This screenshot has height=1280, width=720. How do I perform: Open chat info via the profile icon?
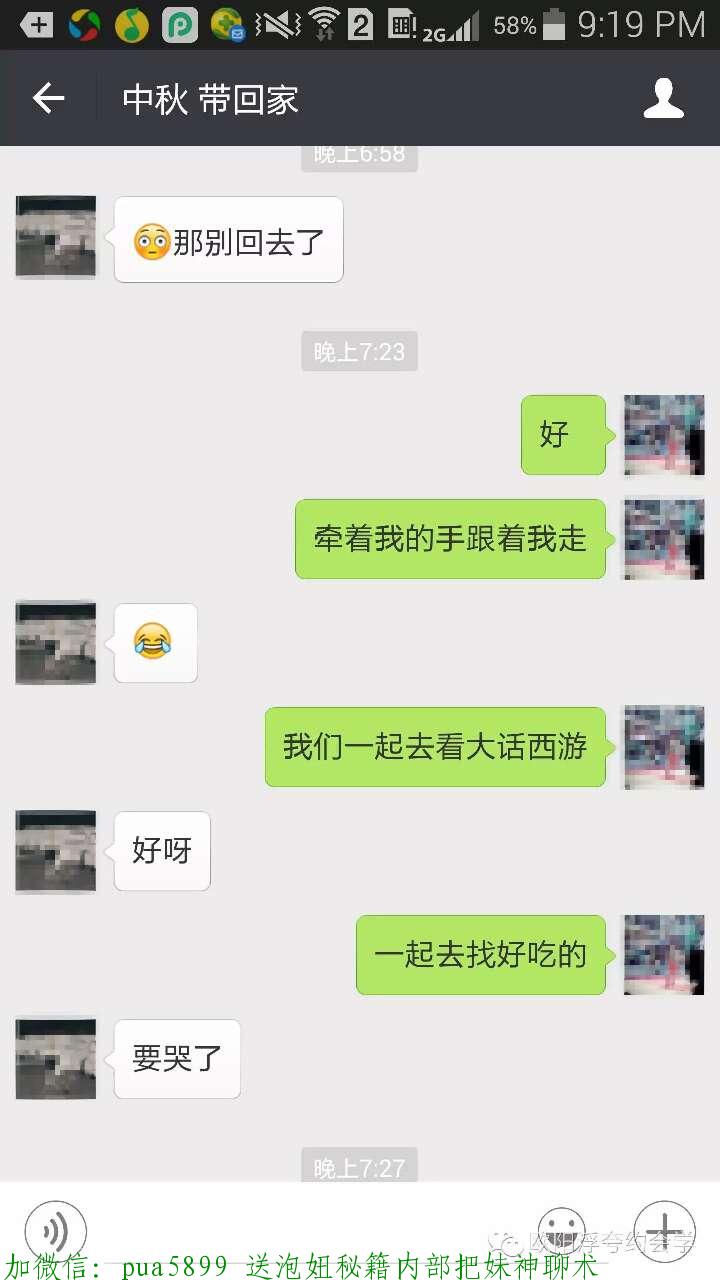(663, 98)
